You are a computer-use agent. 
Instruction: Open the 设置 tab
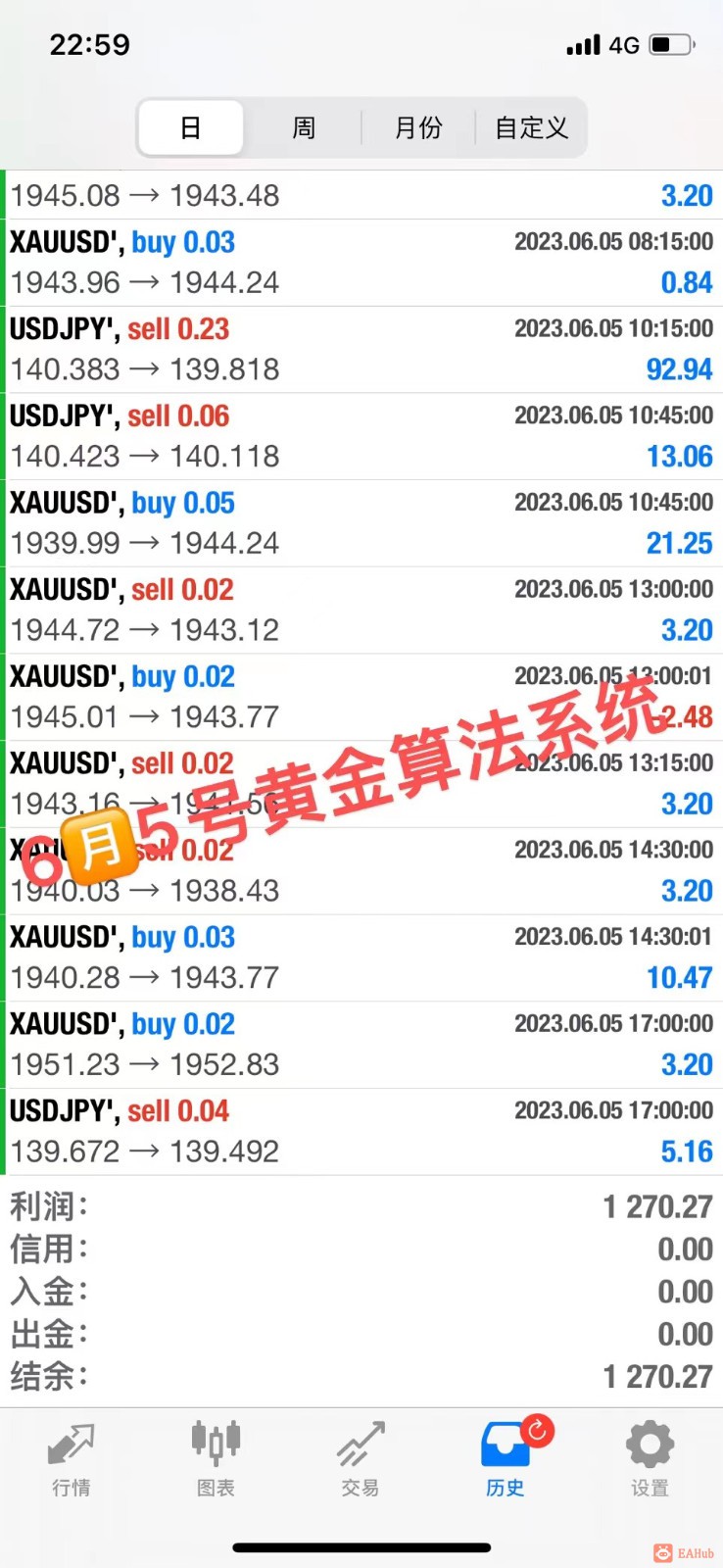click(x=650, y=1459)
